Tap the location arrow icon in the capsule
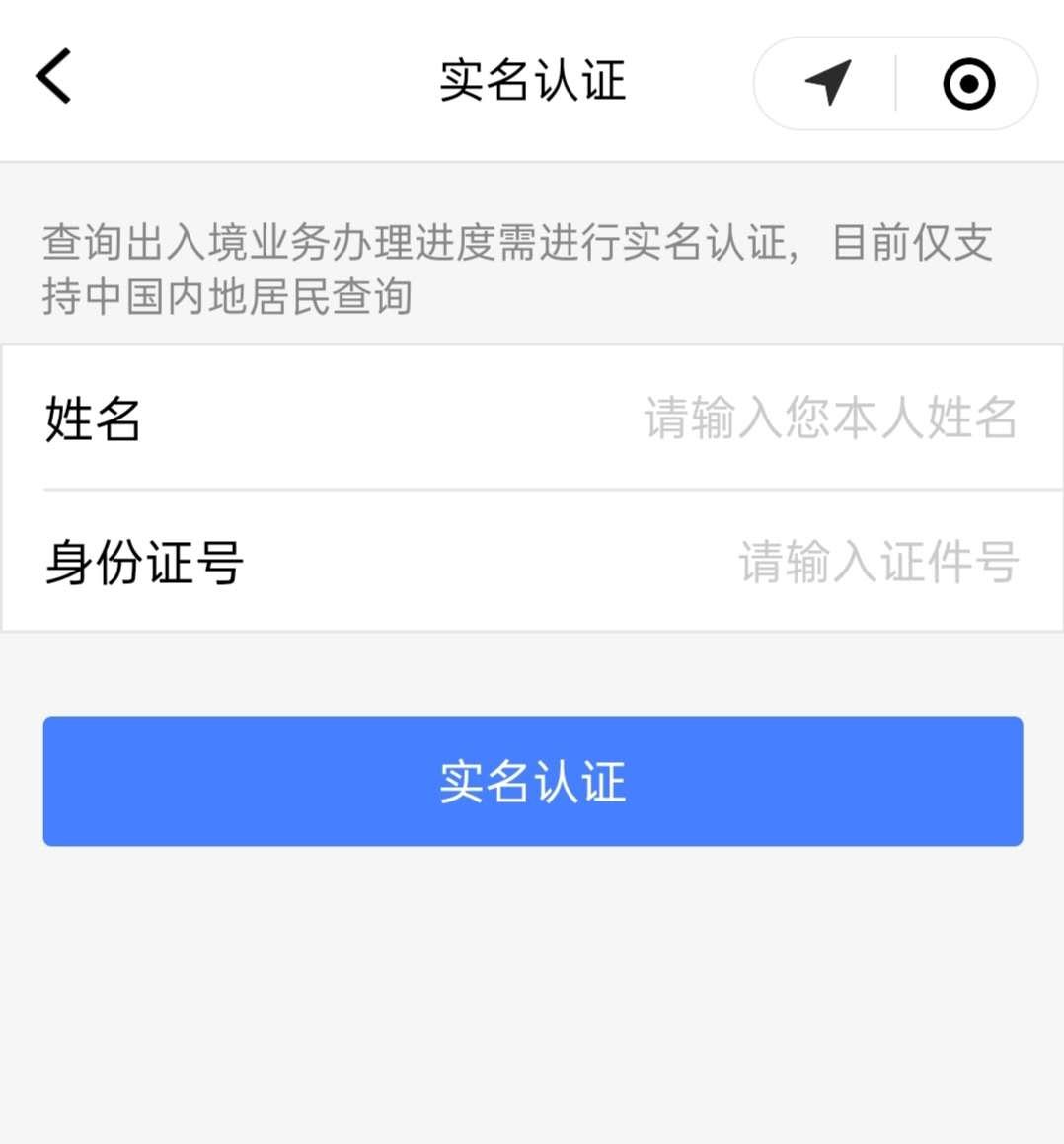 [827, 83]
